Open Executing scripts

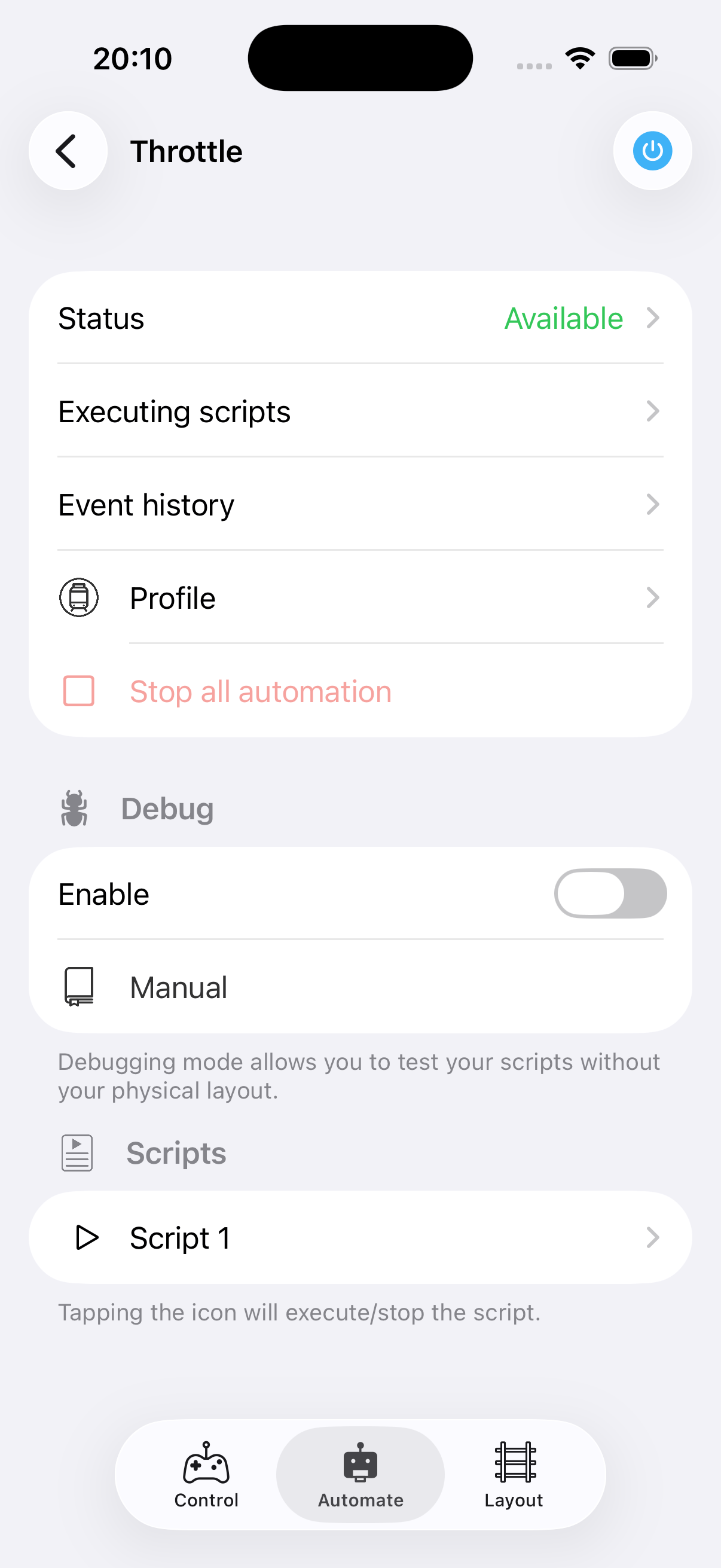coord(360,411)
